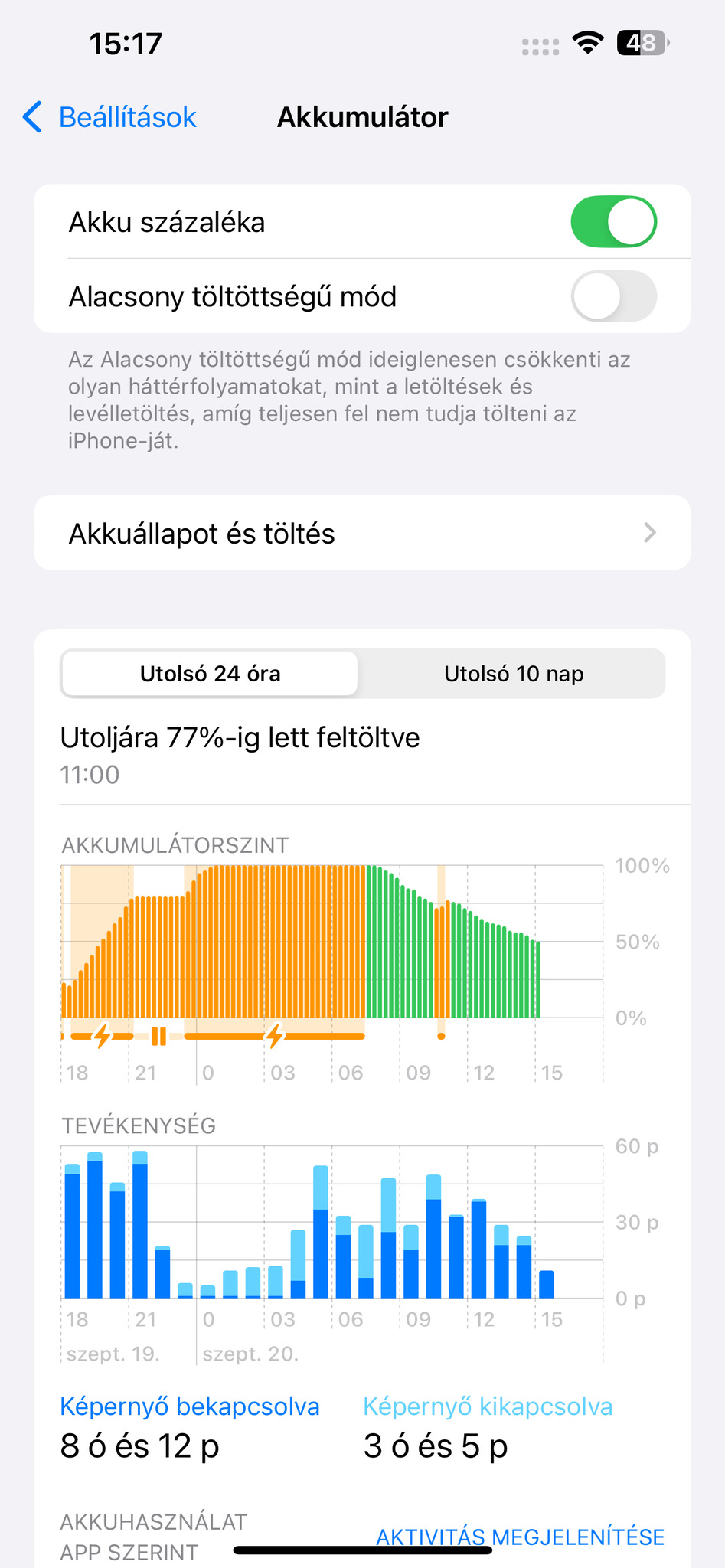Go back to Beállítások

pos(110,117)
